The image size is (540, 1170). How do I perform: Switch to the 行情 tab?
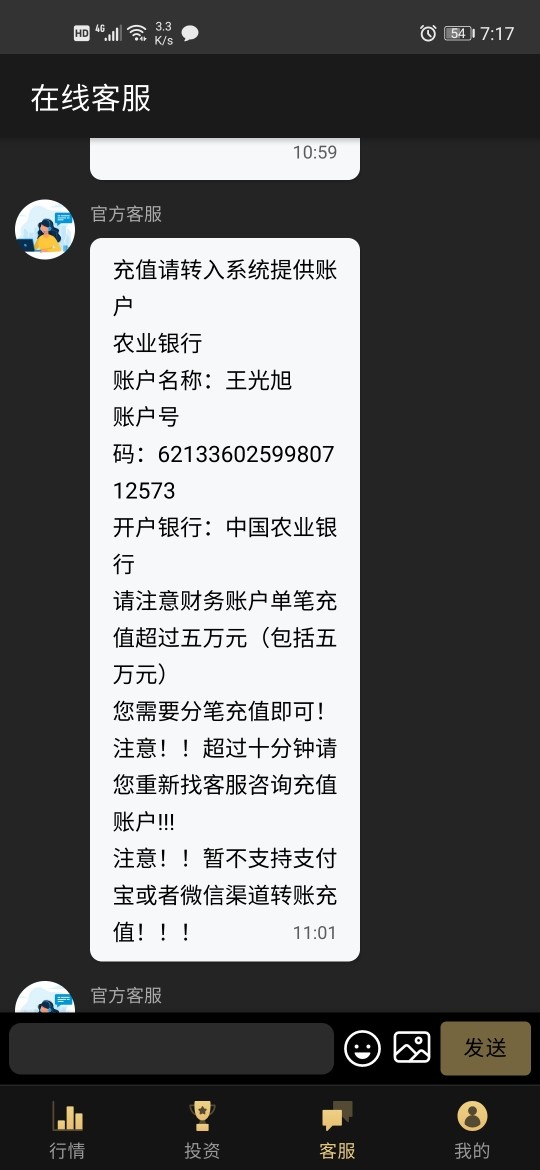coord(67,1130)
